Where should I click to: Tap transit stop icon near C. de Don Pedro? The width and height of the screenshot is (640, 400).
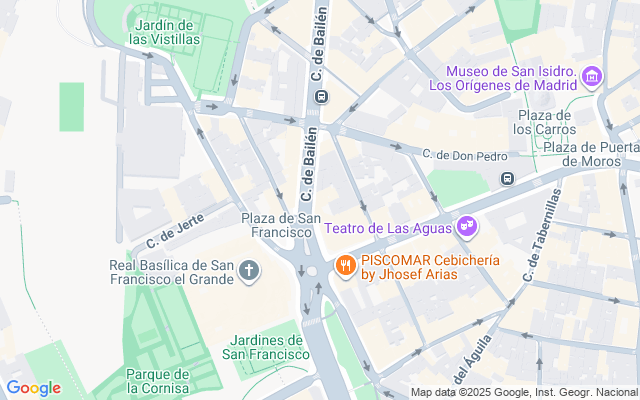pos(507,179)
